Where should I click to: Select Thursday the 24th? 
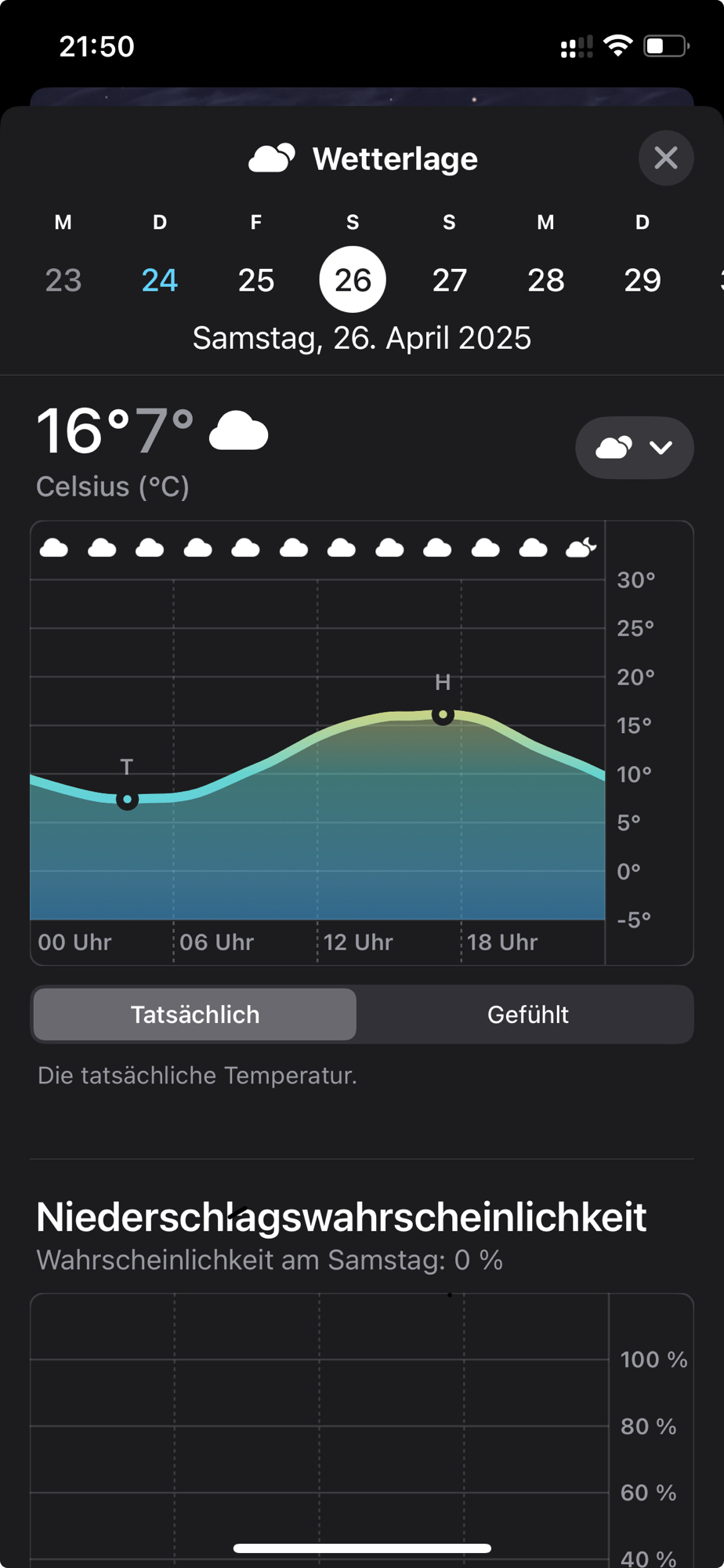(160, 280)
